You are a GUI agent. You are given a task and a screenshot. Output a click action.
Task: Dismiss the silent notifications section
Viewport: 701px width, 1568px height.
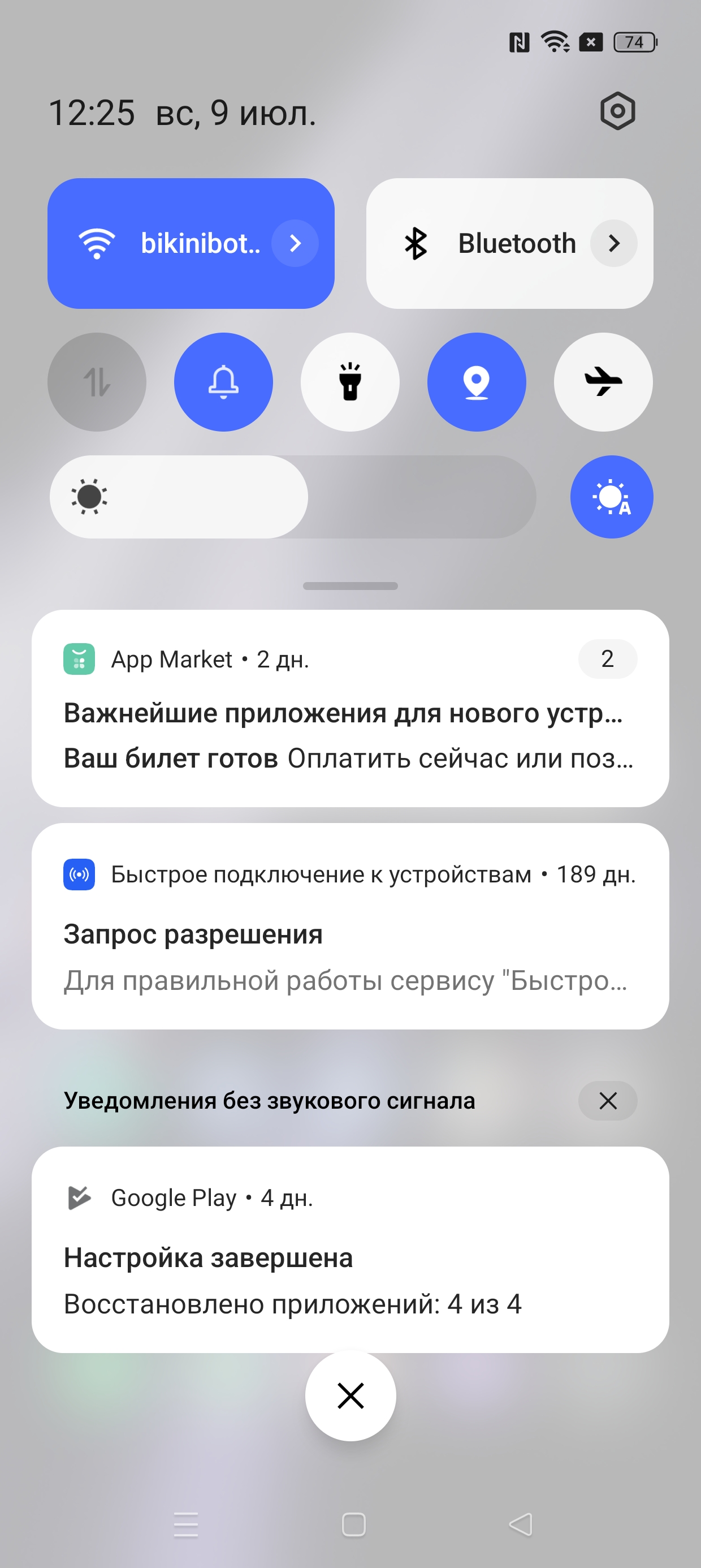point(607,1101)
